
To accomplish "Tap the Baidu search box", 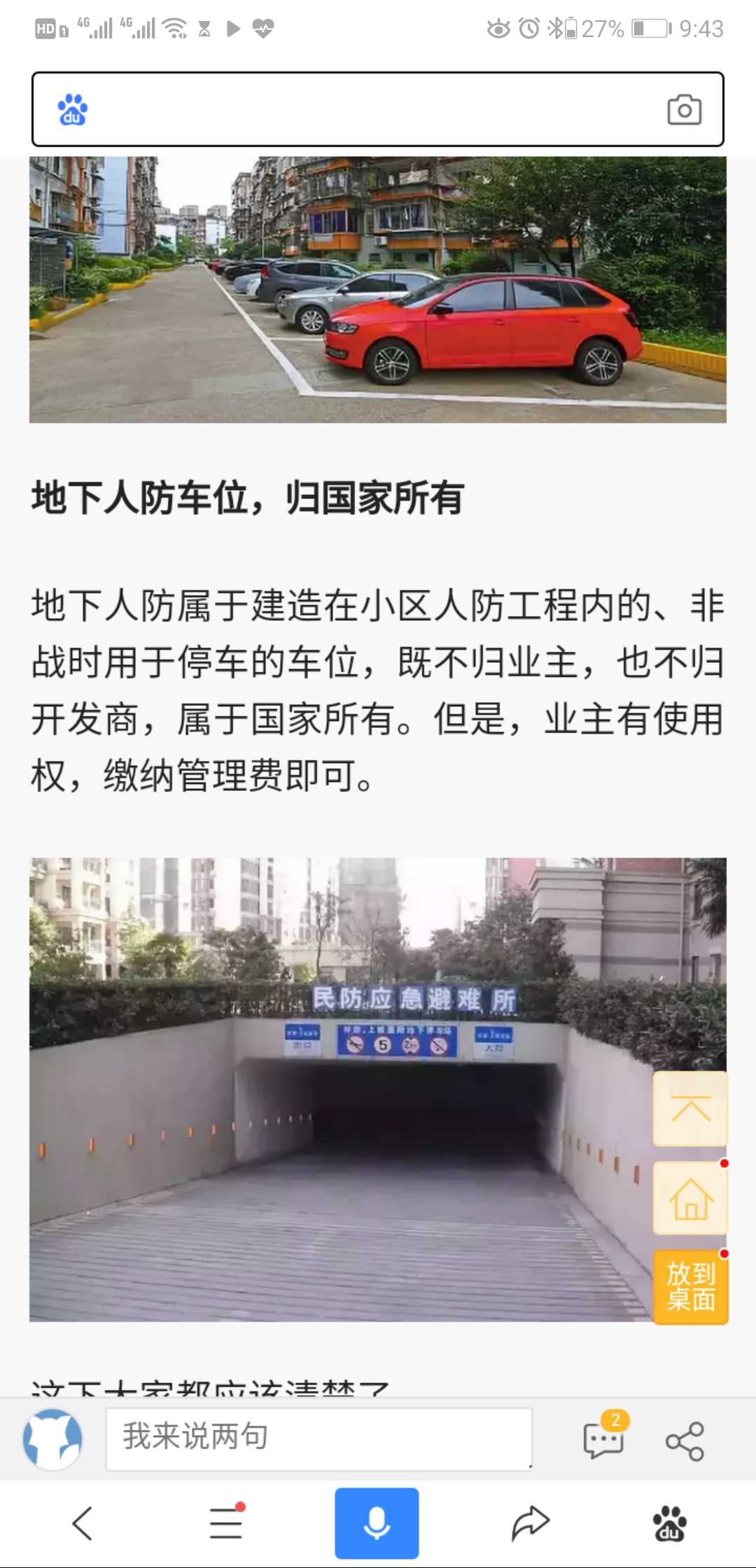I will coord(364,109).
